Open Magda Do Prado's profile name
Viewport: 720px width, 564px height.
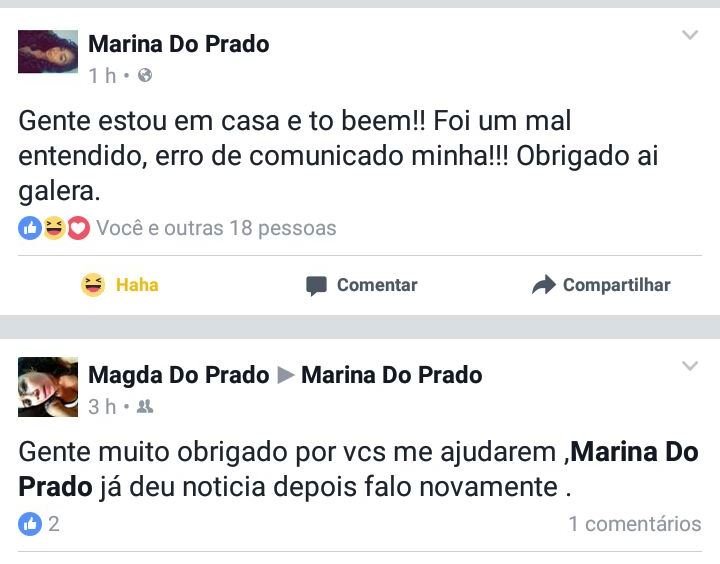pyautogui.click(x=178, y=375)
